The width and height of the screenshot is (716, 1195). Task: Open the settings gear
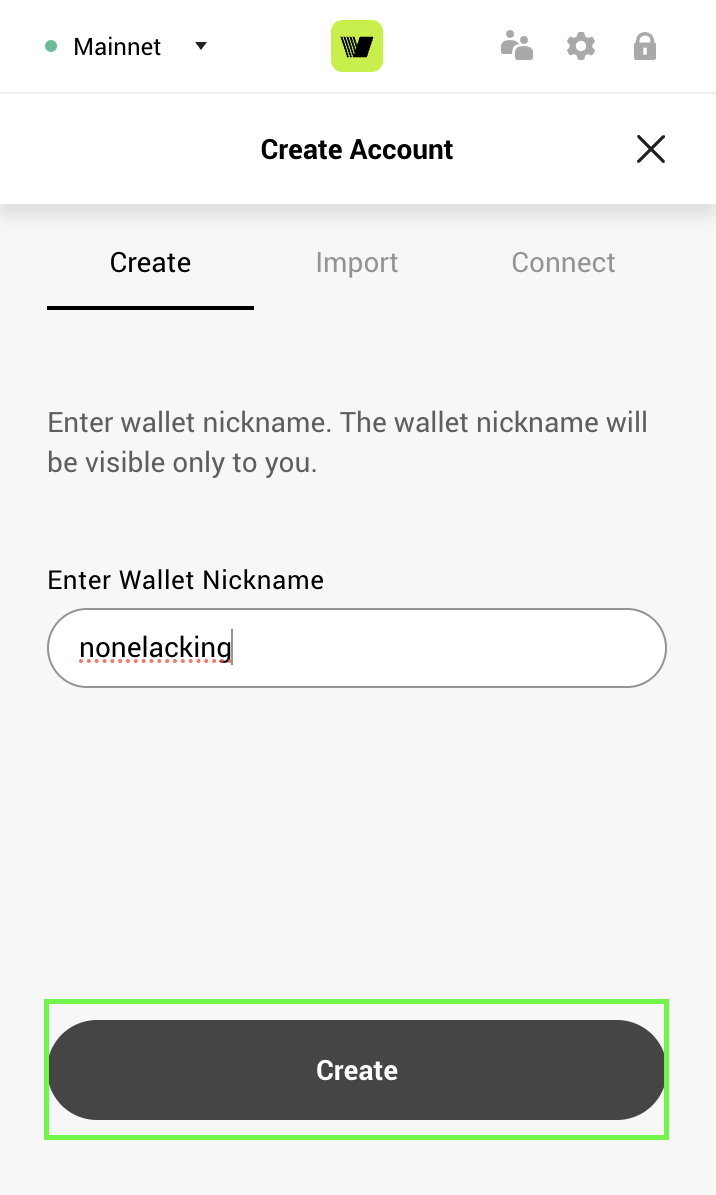[x=581, y=46]
